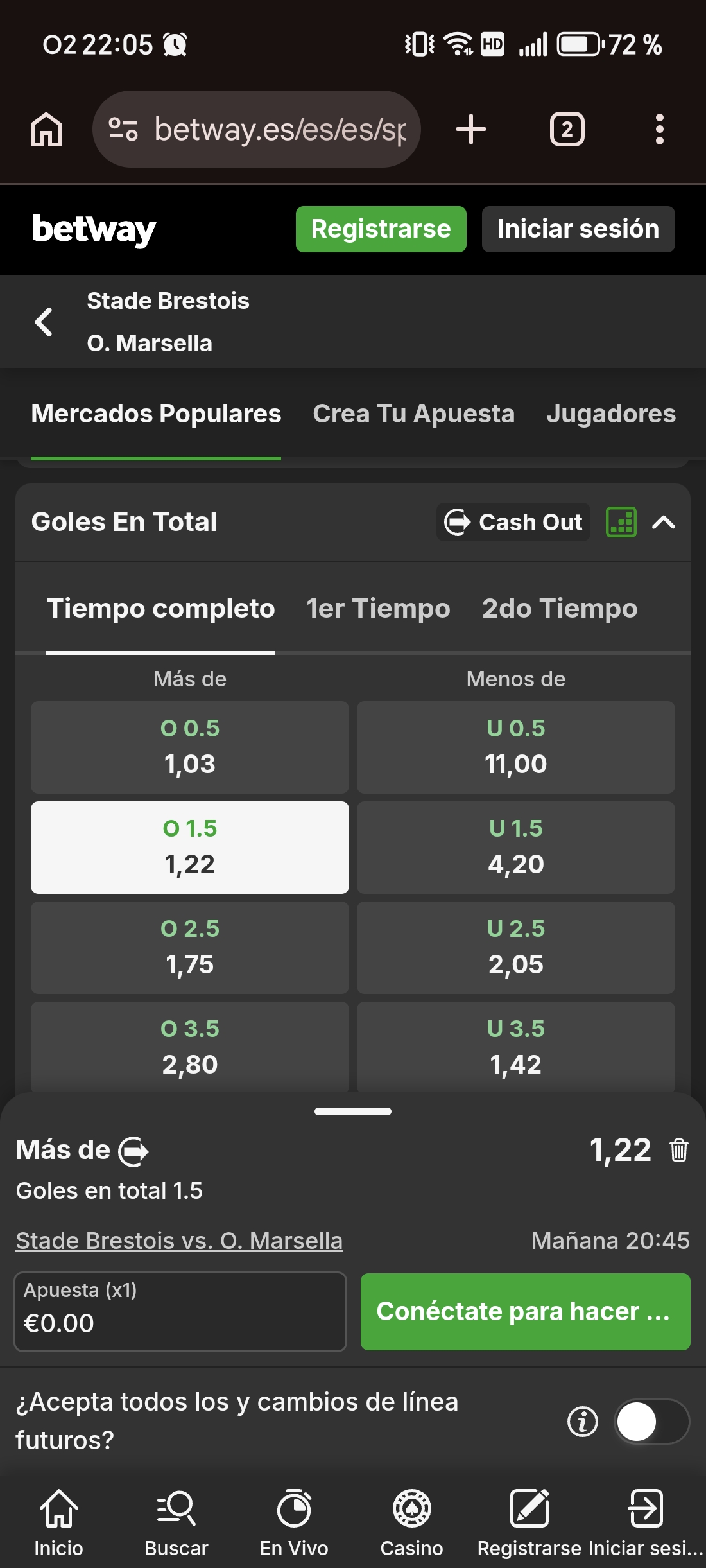Toggle accept future line changes switch

[x=651, y=1421]
